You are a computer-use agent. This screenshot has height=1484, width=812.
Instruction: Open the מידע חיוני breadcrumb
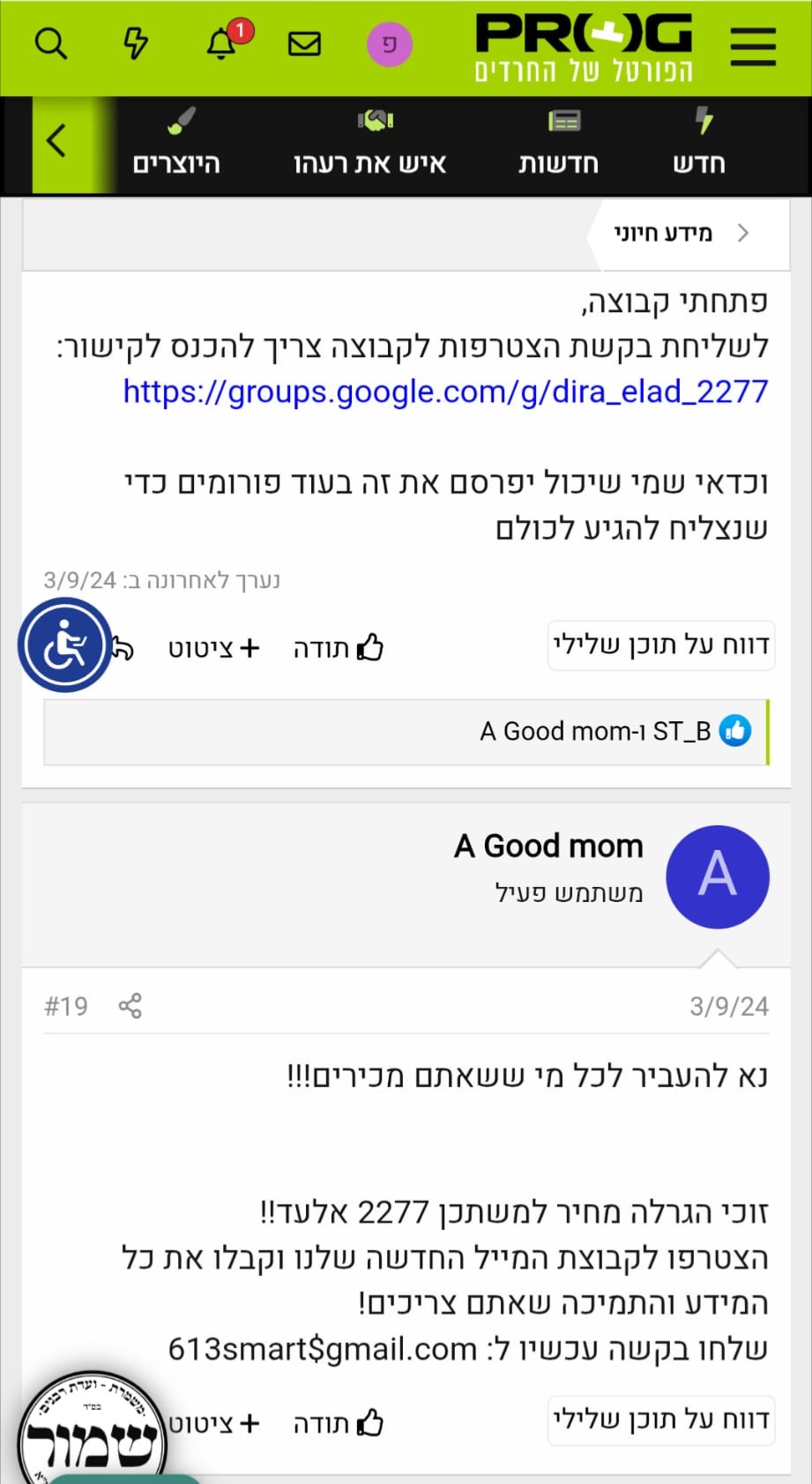click(663, 234)
